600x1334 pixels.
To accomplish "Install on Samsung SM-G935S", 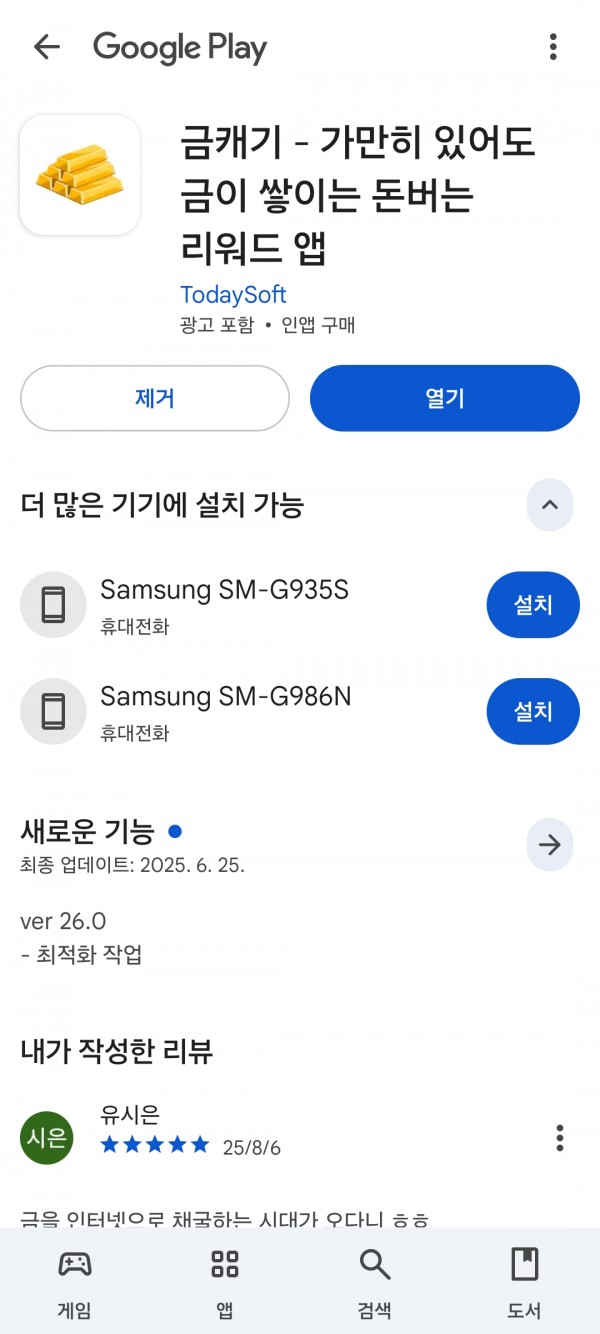I will tap(533, 604).
